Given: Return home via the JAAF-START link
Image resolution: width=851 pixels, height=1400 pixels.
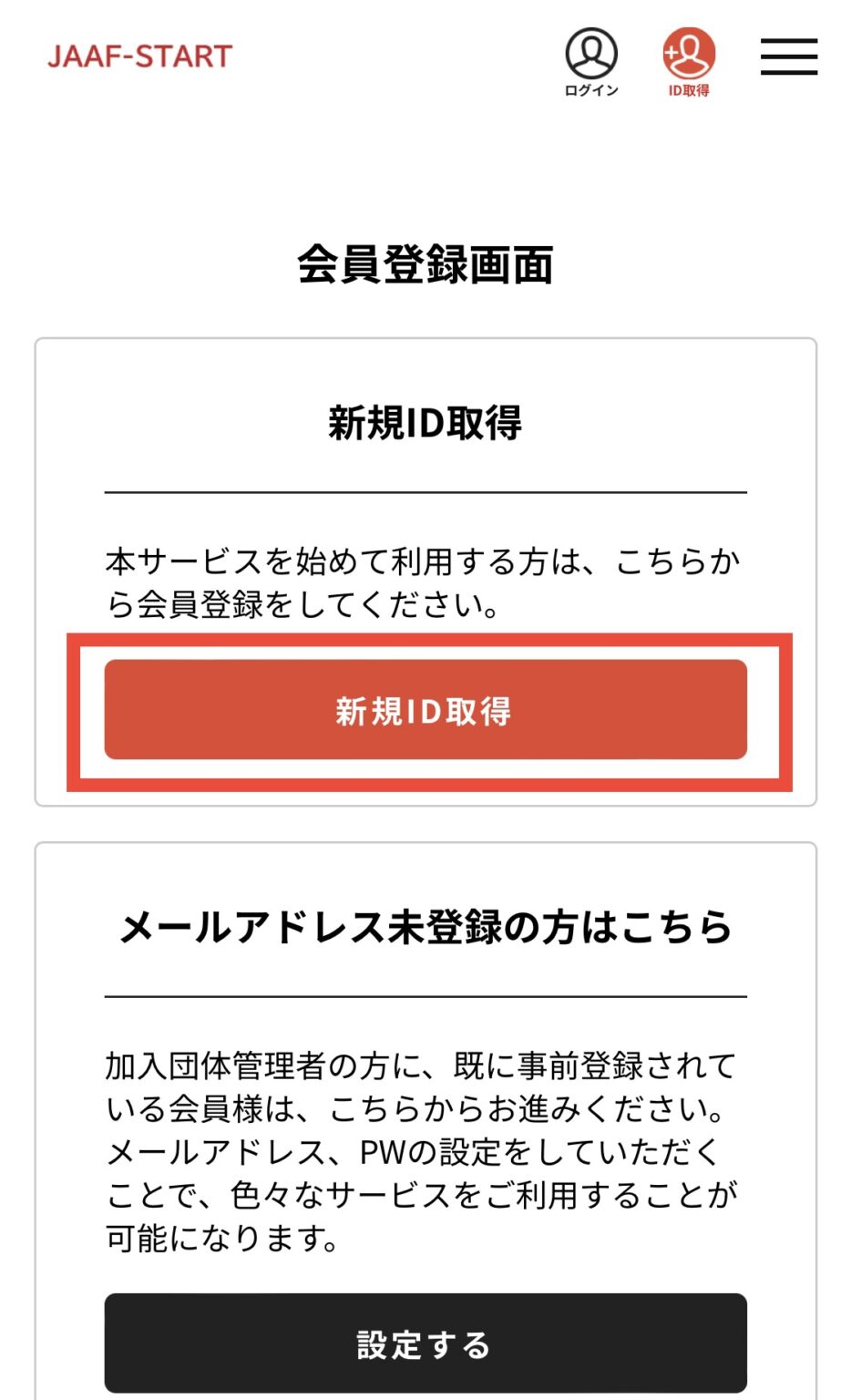Looking at the screenshot, I should click(138, 57).
